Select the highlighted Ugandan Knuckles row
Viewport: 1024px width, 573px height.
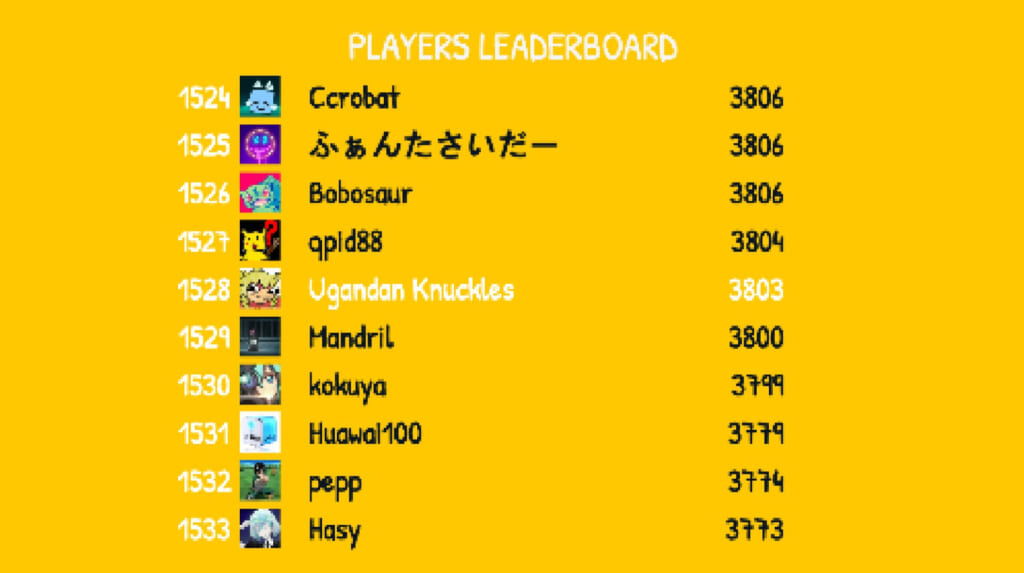pos(411,290)
